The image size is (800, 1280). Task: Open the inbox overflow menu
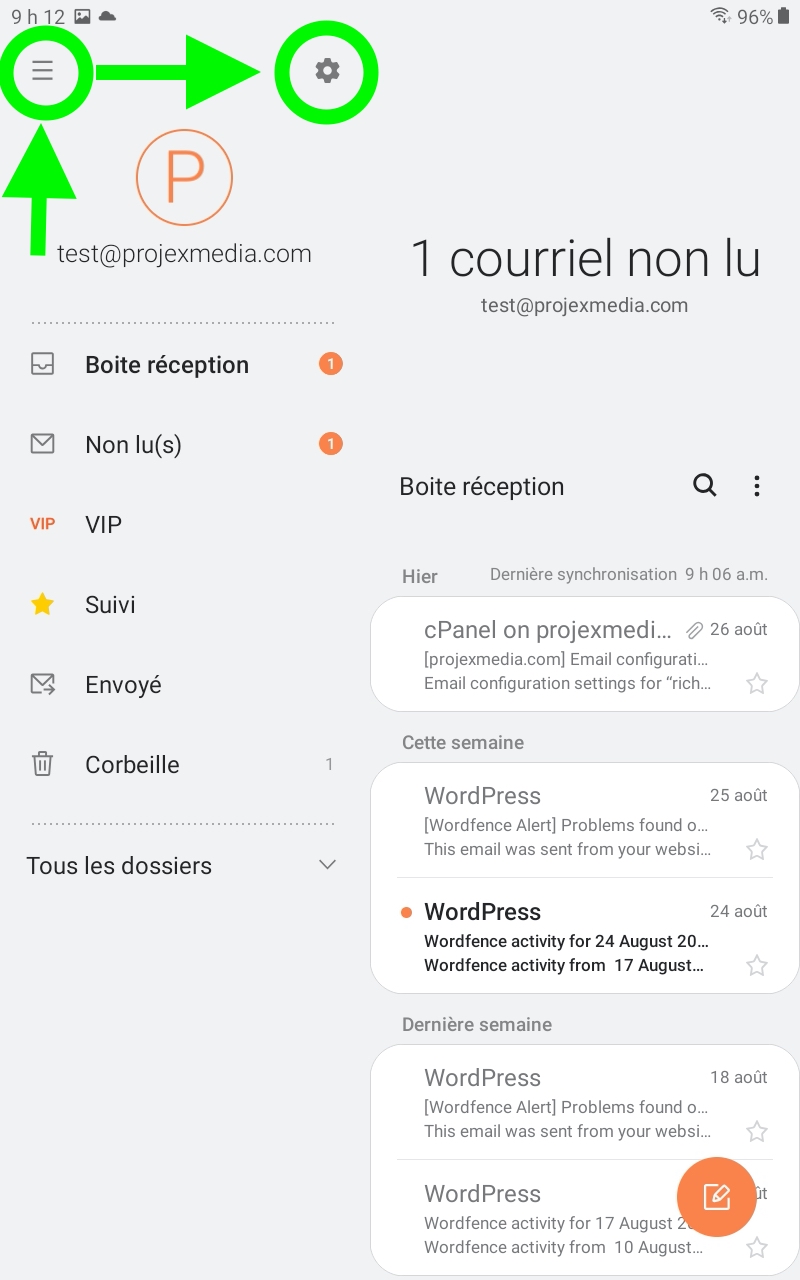757,486
